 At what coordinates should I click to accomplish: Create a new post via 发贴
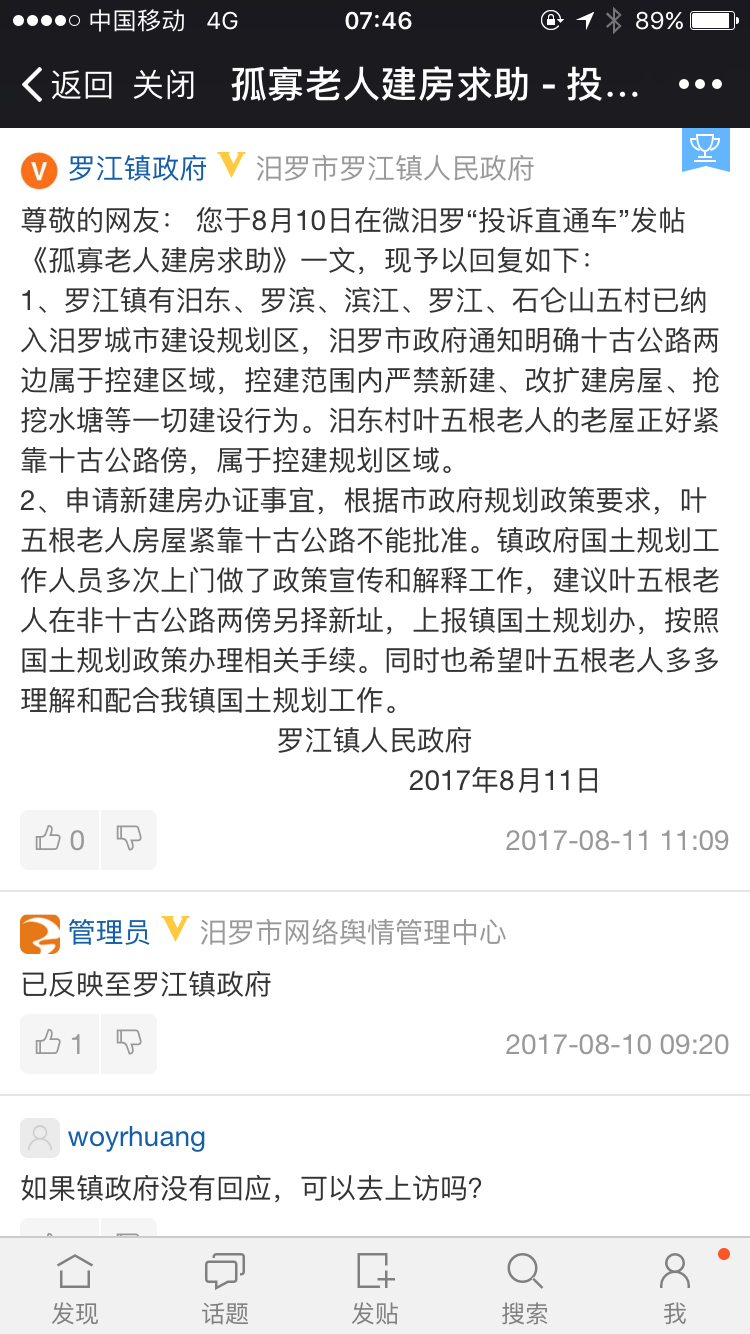pos(375,1288)
